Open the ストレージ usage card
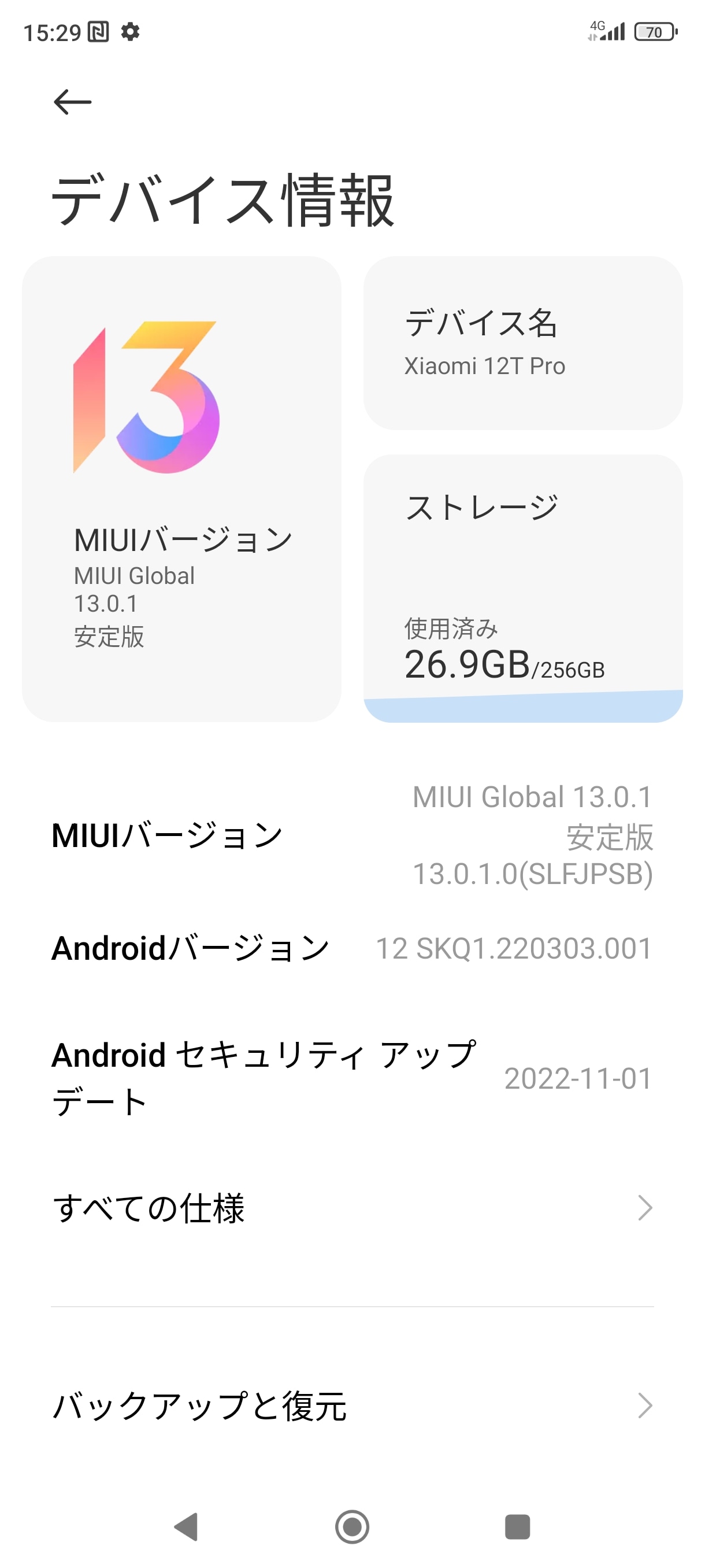This screenshot has width=705, height=1568. [x=522, y=588]
